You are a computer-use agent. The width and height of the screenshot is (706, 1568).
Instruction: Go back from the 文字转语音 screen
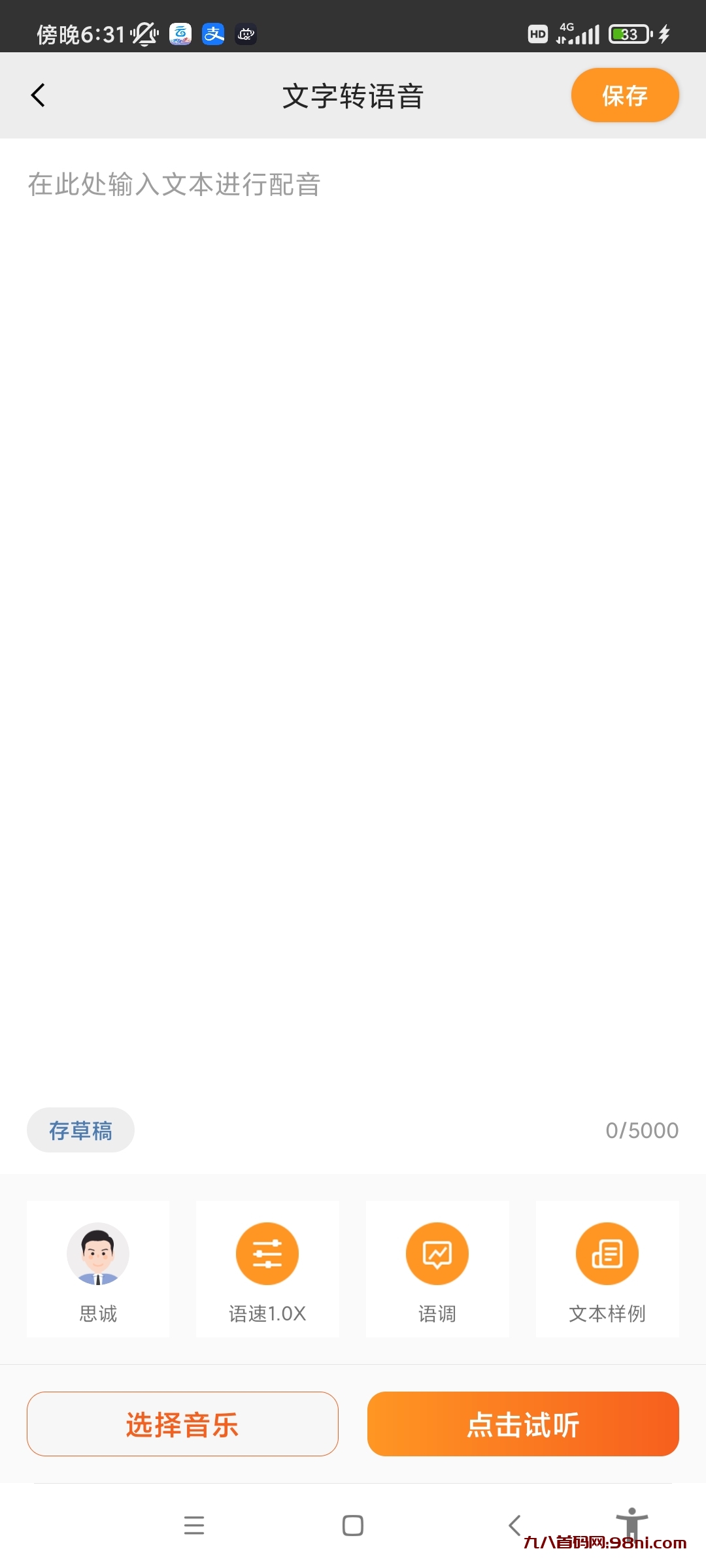39,95
